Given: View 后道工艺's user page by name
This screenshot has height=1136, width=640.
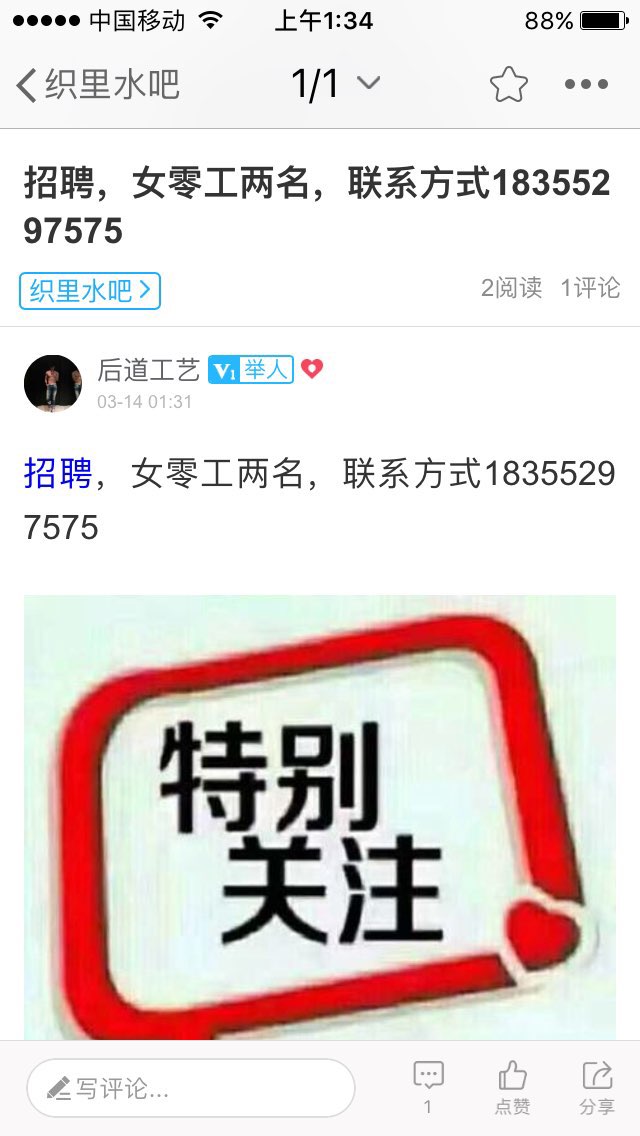Looking at the screenshot, I should (x=148, y=370).
